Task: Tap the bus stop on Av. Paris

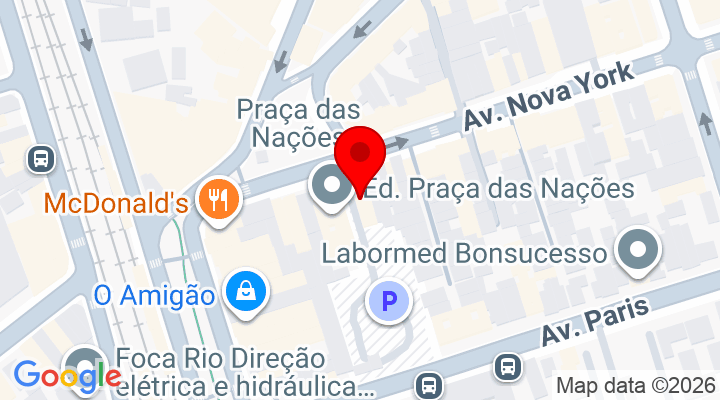Action: (x=507, y=367)
